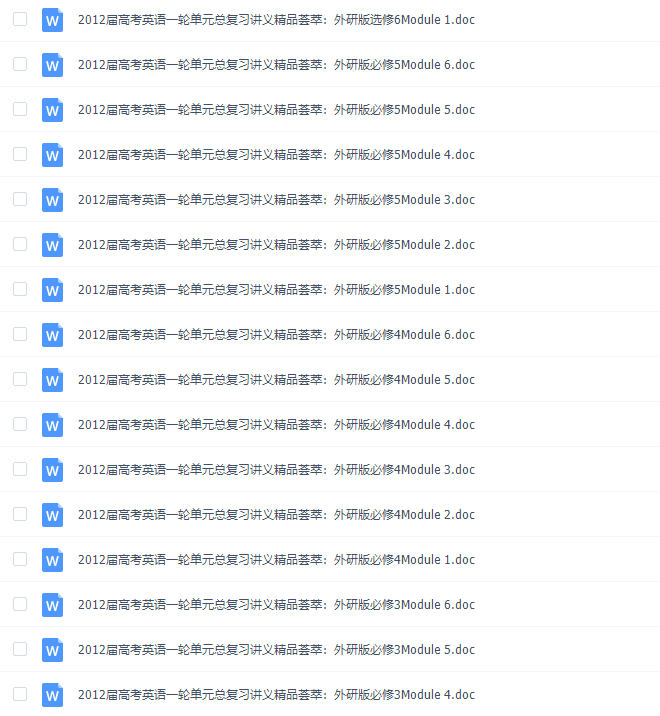Open the 外研版选修6Module 1.doc file
This screenshot has width=660, height=716.
pyautogui.click(x=276, y=20)
